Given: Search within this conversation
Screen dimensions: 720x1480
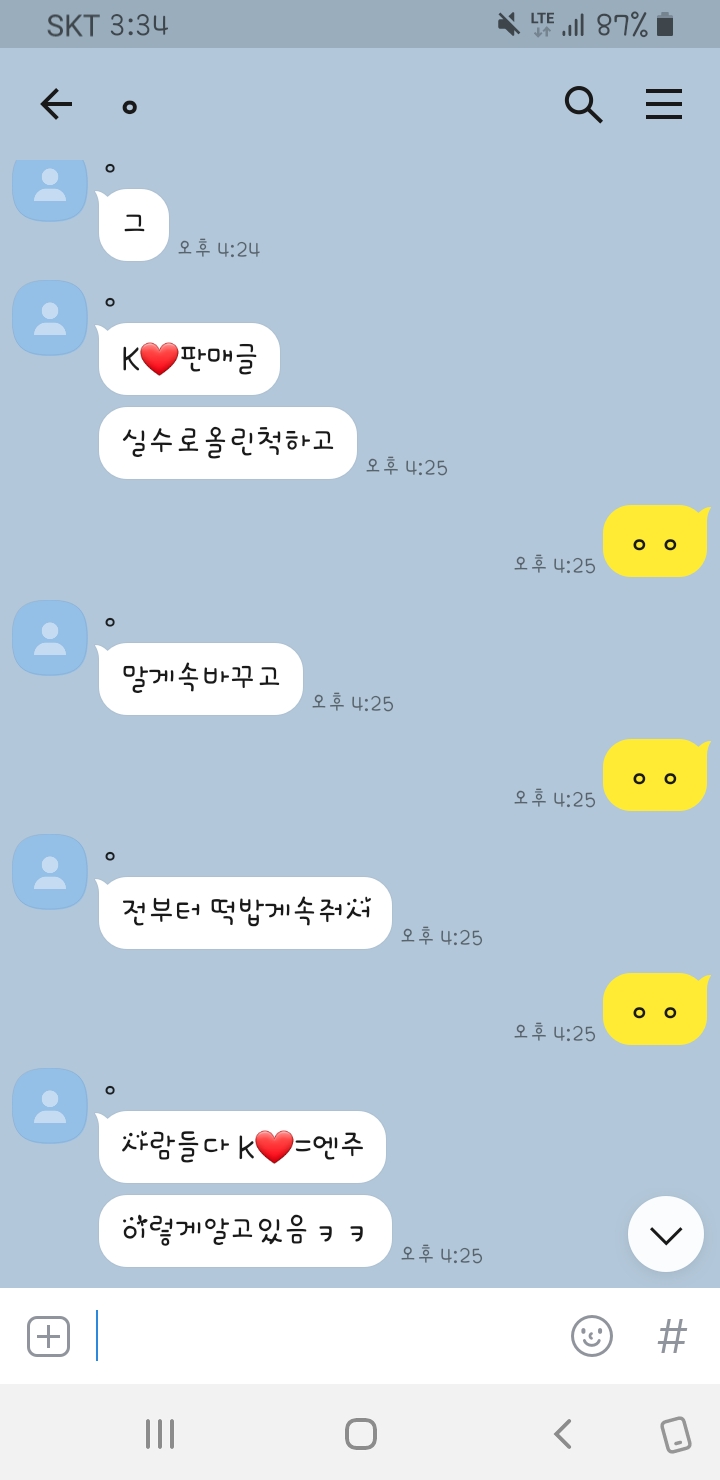Looking at the screenshot, I should pos(583,104).
